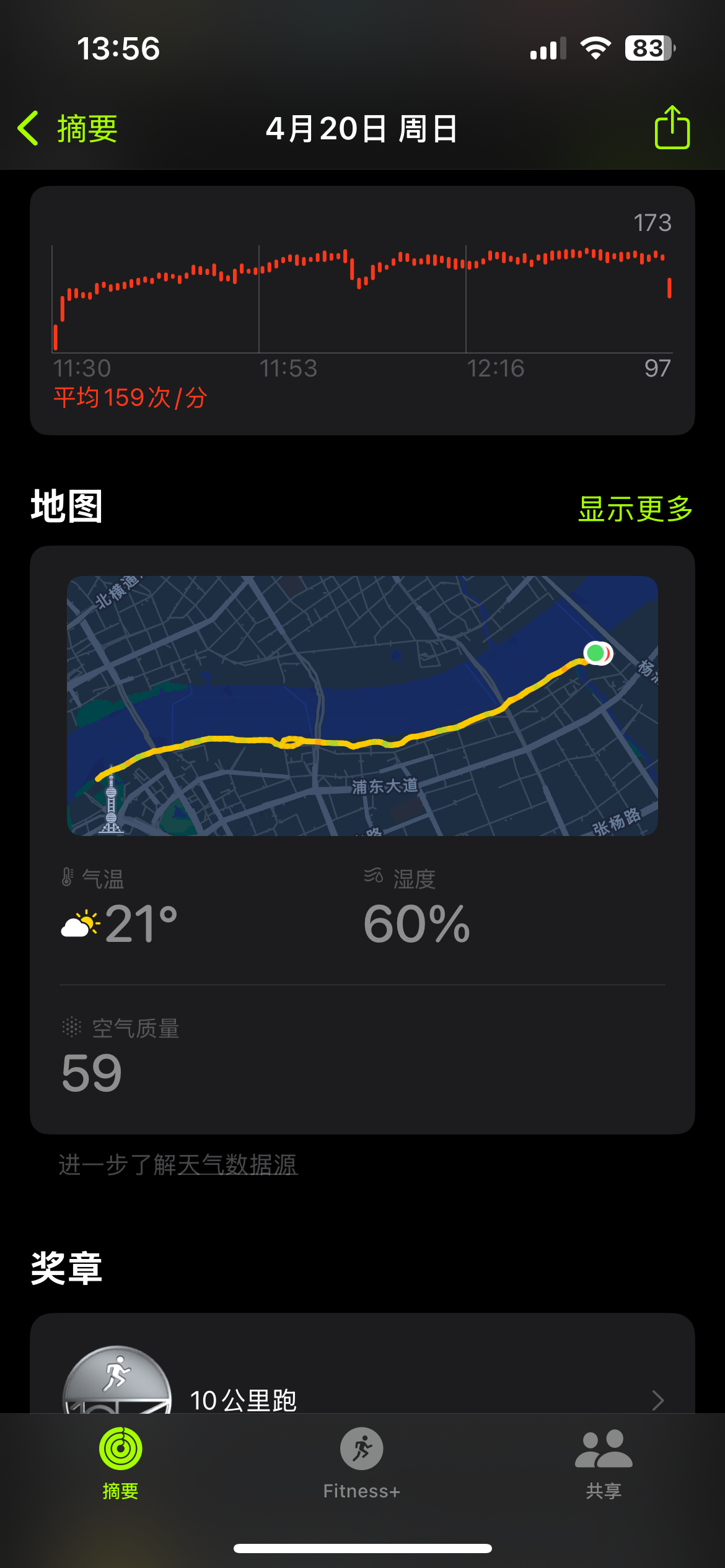Tap 显示更多 next to 地图
The width and height of the screenshot is (725, 1568).
pyautogui.click(x=635, y=508)
